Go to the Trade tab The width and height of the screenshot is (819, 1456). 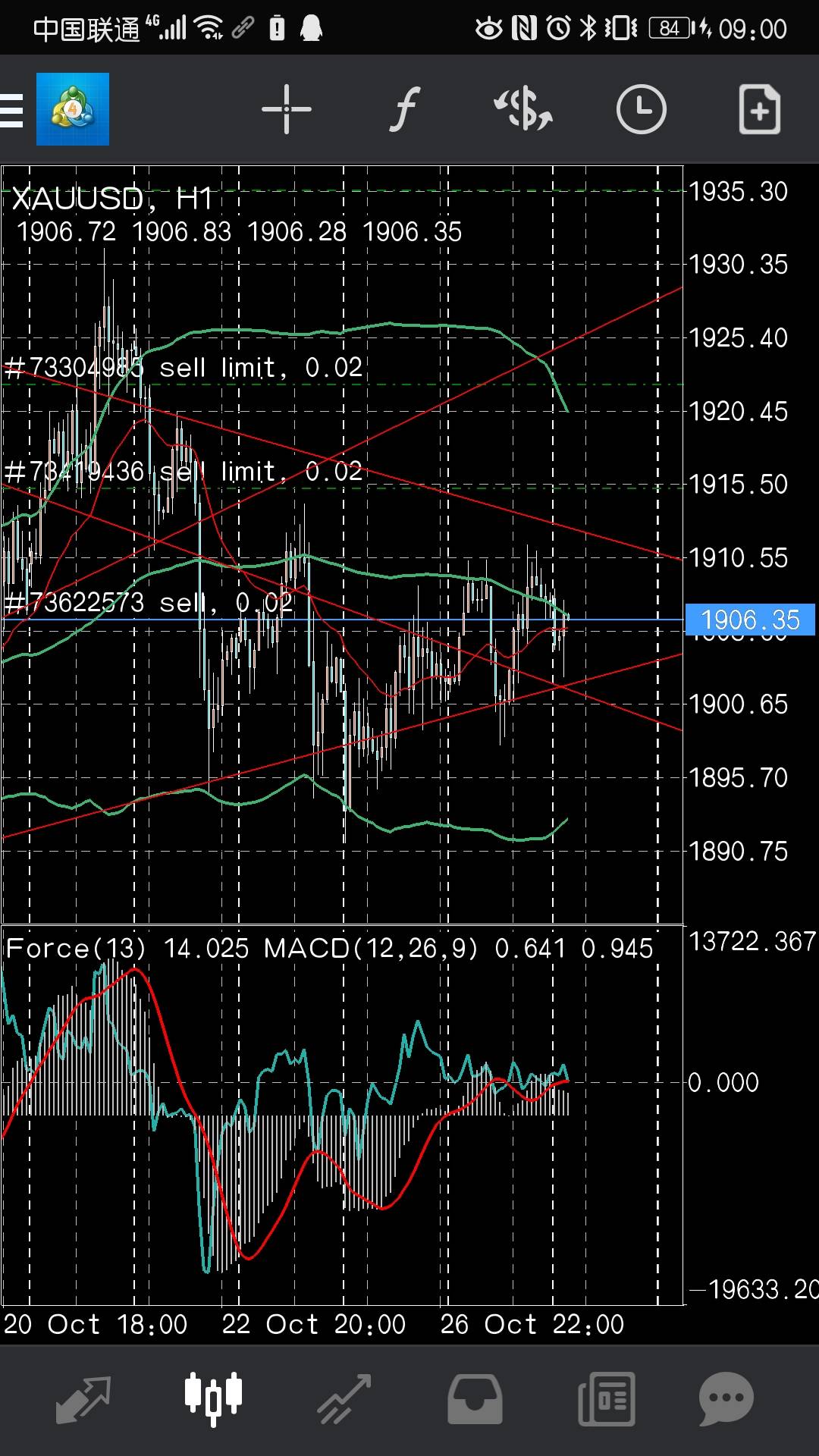[344, 1399]
